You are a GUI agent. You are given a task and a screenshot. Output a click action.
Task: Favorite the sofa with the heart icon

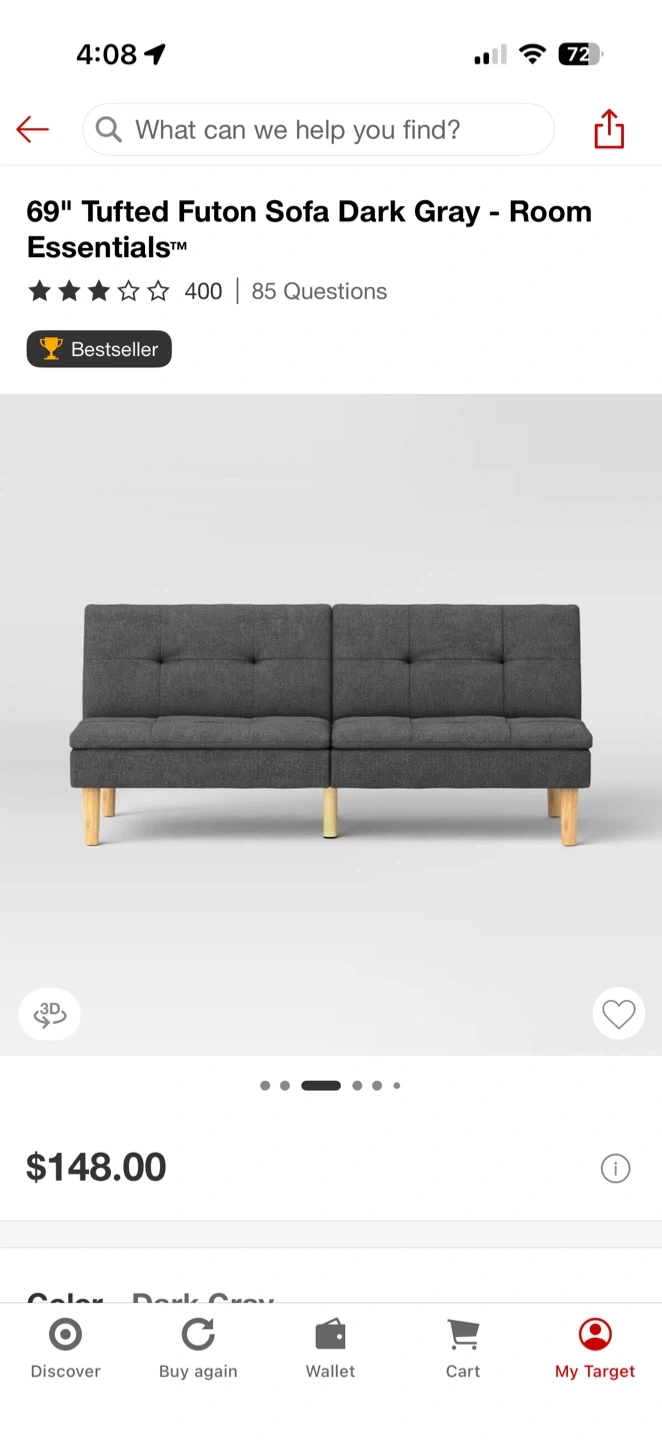(x=618, y=1014)
